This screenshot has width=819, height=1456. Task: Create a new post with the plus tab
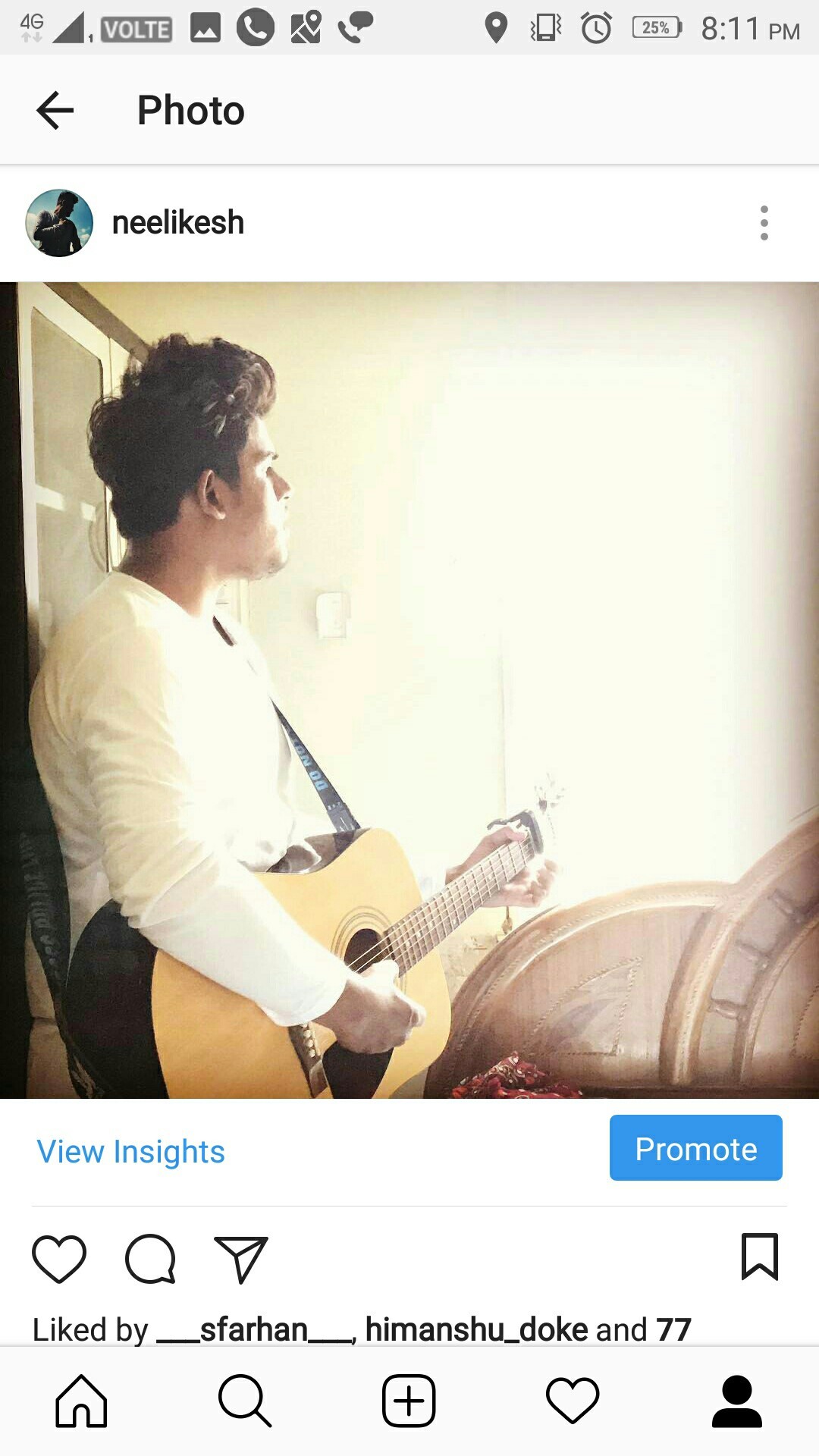409,1401
